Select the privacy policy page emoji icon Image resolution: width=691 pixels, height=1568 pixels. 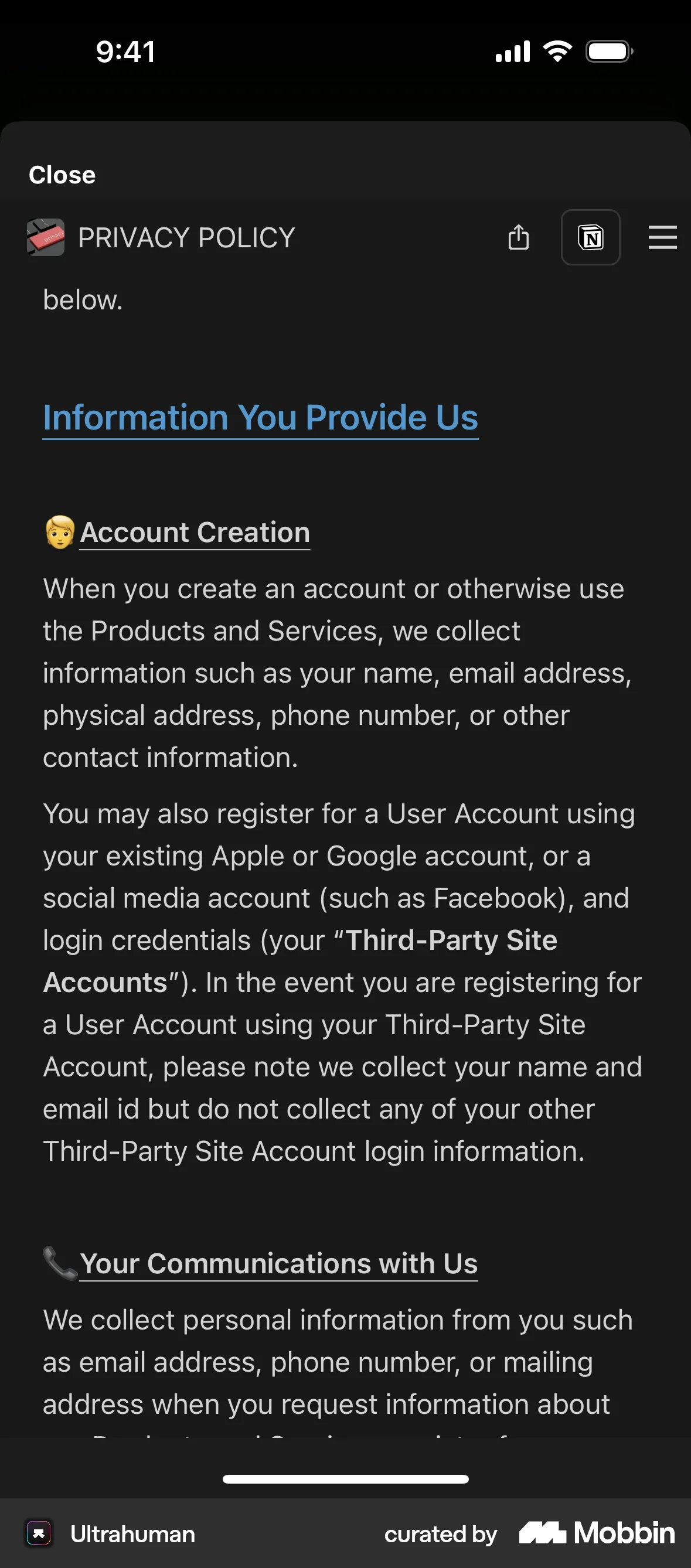point(45,237)
